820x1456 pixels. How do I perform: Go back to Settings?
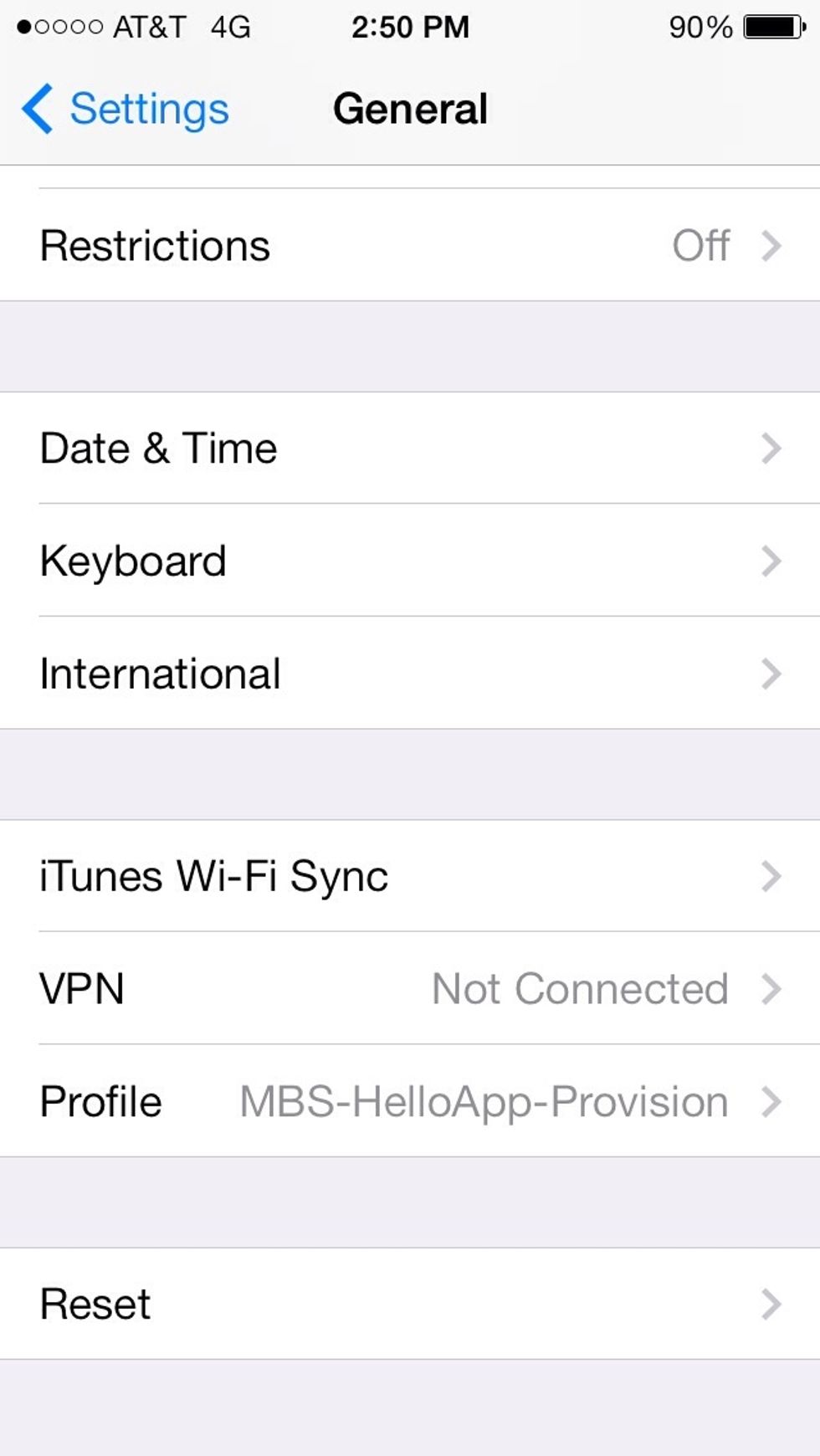tap(126, 109)
